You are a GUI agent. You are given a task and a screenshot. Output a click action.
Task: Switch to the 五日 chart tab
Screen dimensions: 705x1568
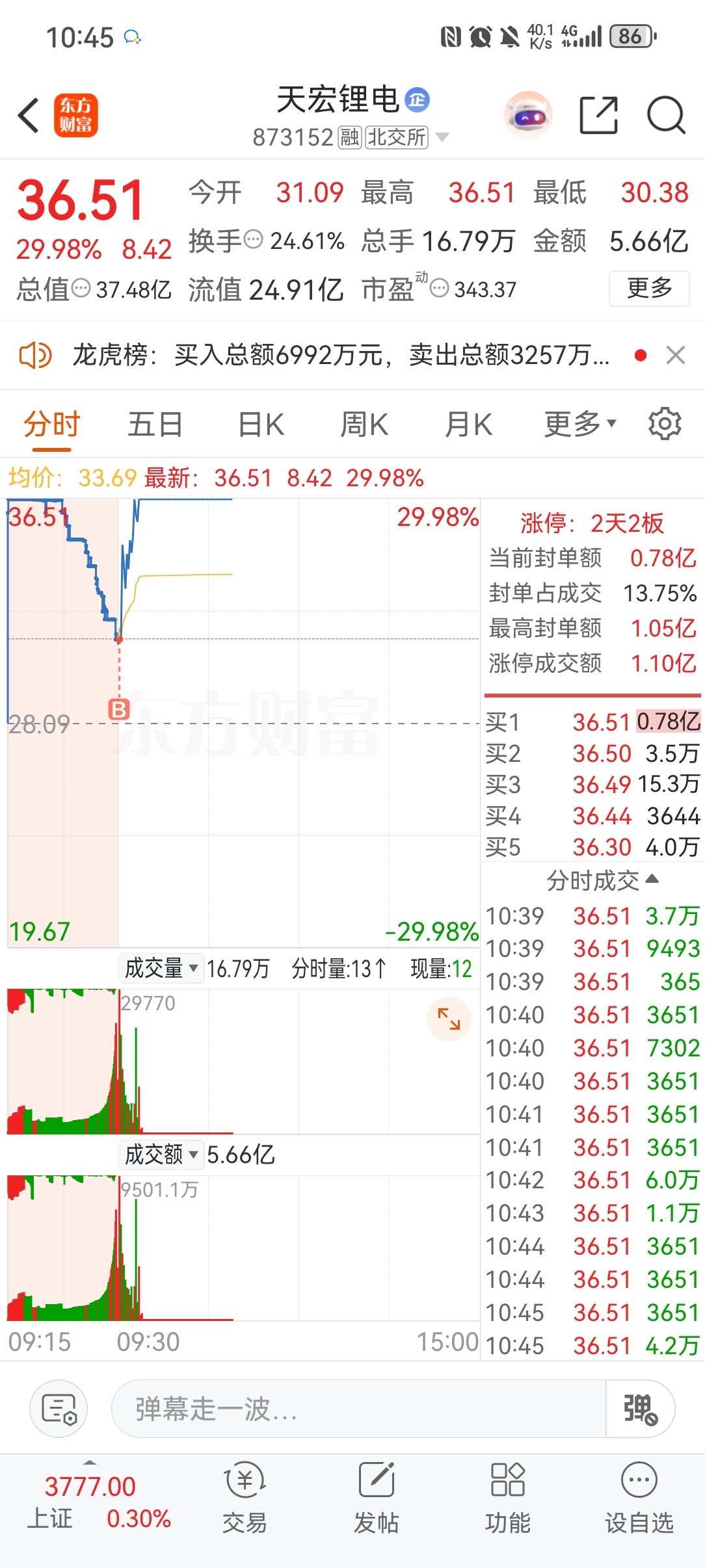click(x=155, y=425)
